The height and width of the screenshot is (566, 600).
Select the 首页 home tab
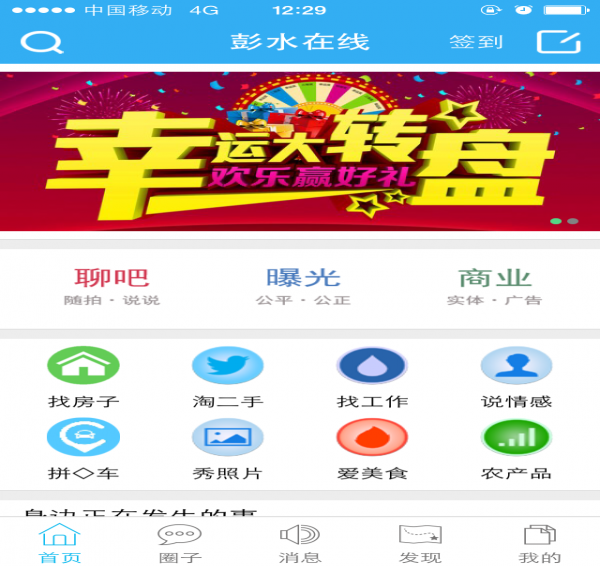(x=60, y=543)
